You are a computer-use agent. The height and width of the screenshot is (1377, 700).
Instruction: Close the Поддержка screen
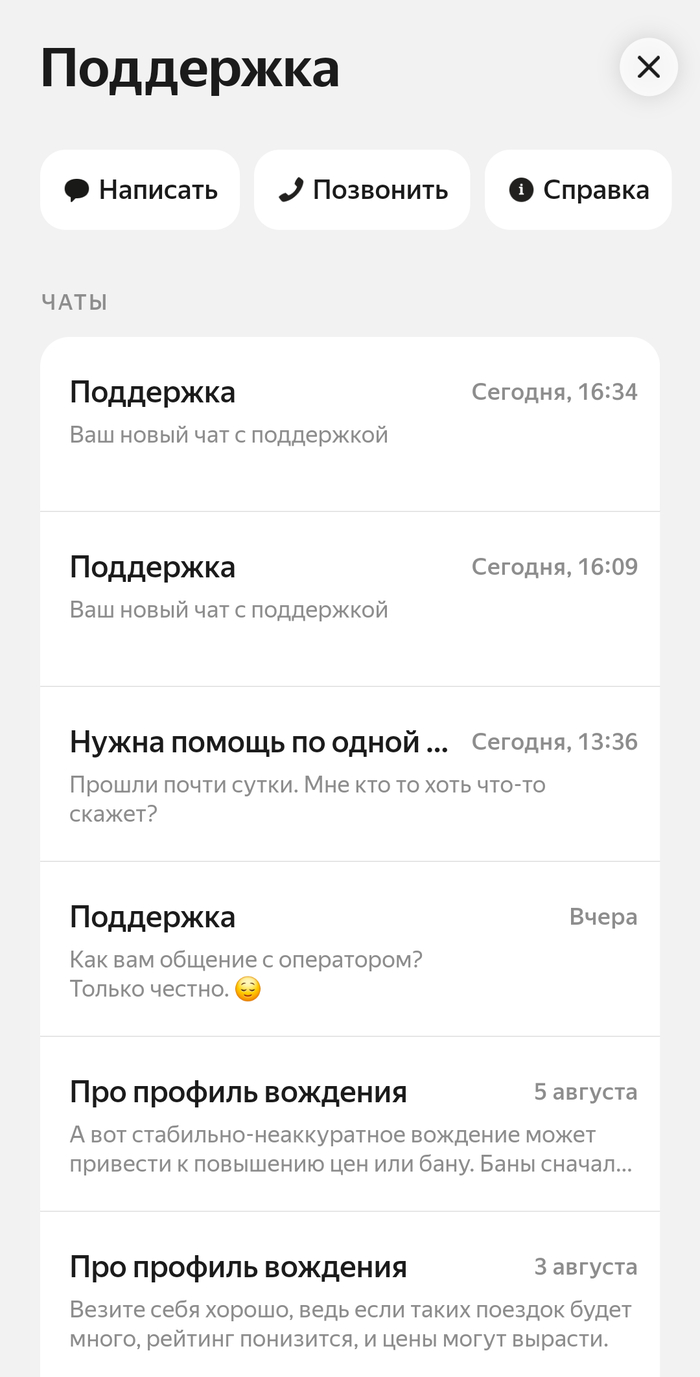(x=649, y=67)
